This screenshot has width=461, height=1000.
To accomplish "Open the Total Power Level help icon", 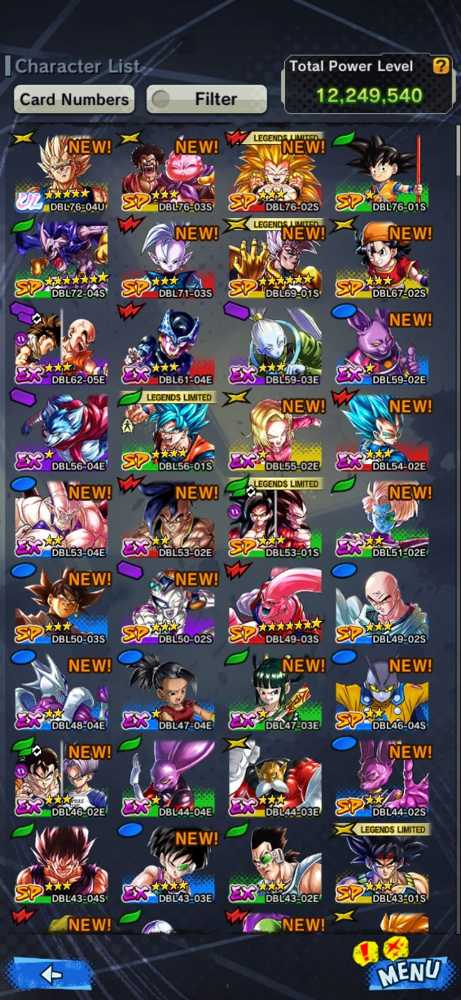I will [x=441, y=65].
